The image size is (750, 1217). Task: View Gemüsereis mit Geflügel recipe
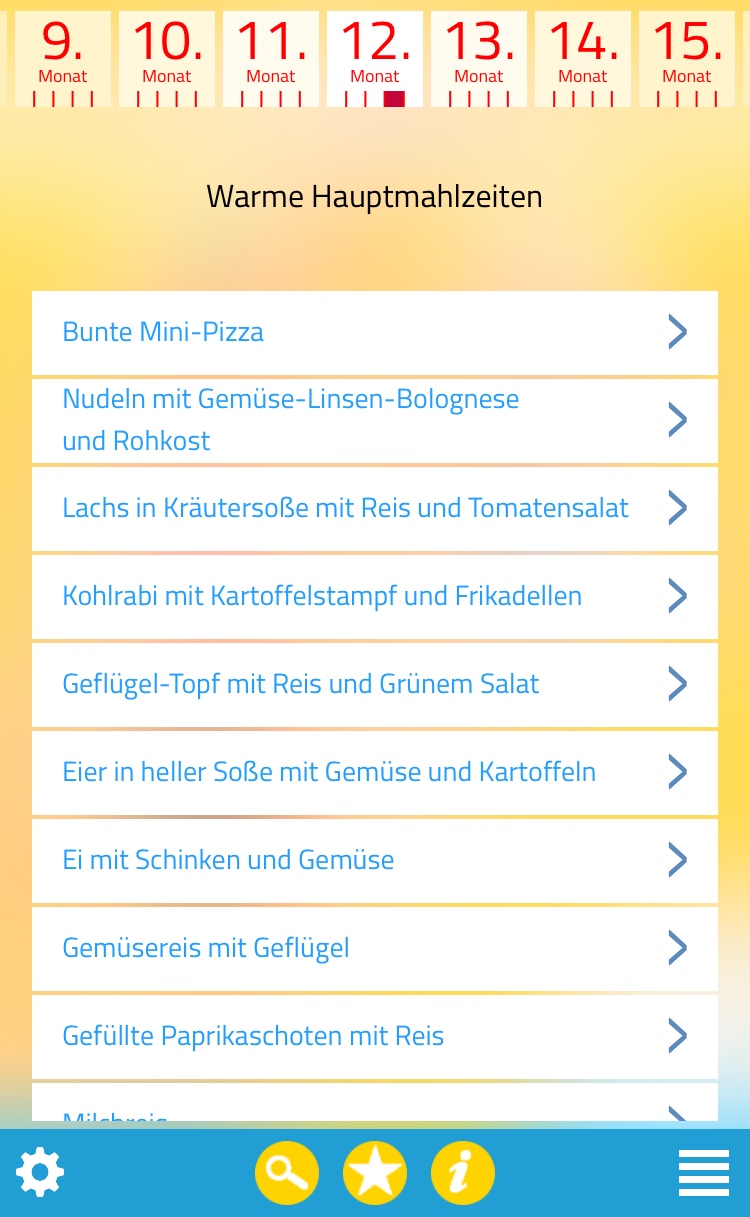(375, 948)
